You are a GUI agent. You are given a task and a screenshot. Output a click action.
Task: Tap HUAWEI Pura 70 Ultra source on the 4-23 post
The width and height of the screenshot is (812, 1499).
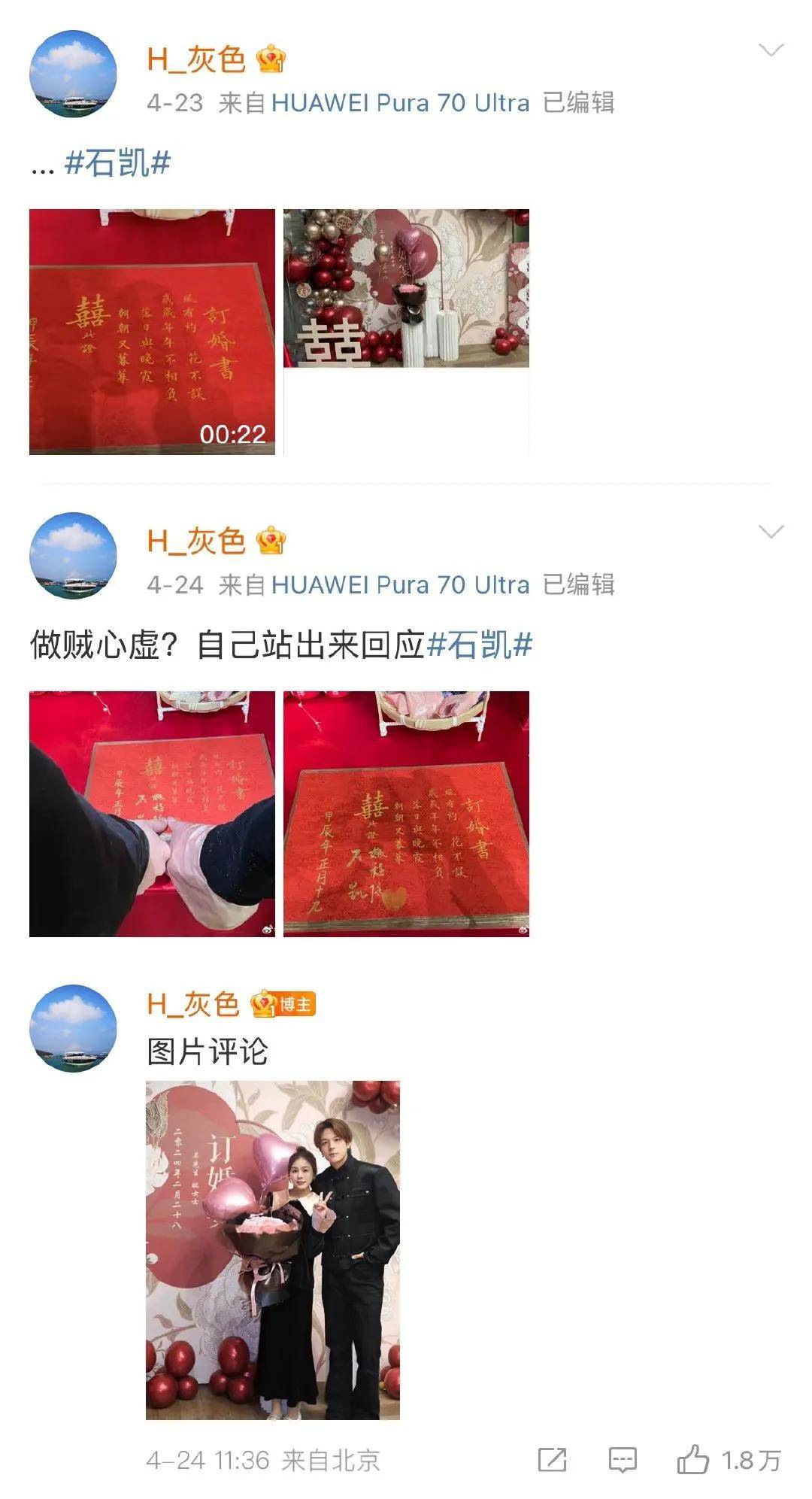[x=400, y=103]
